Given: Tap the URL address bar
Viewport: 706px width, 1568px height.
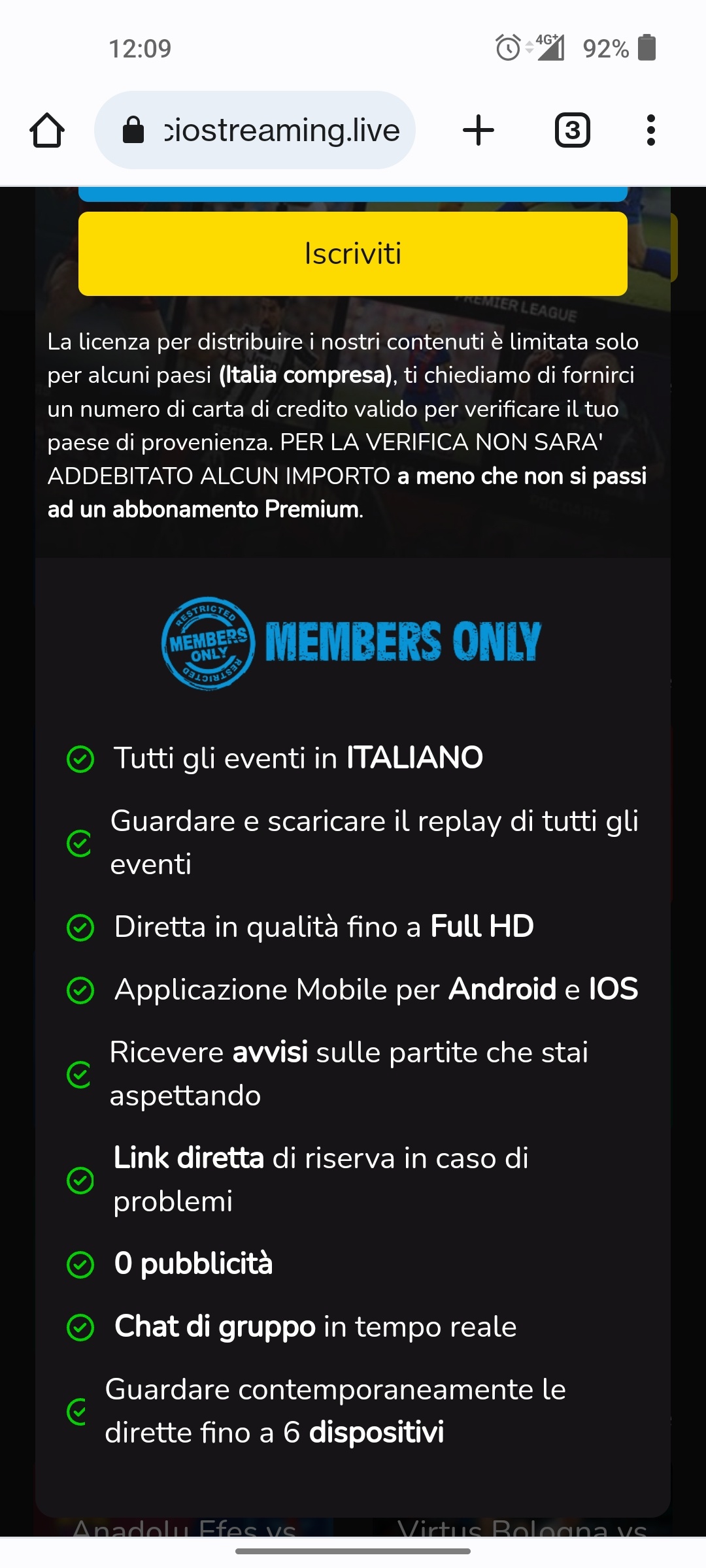Looking at the screenshot, I should 255,130.
